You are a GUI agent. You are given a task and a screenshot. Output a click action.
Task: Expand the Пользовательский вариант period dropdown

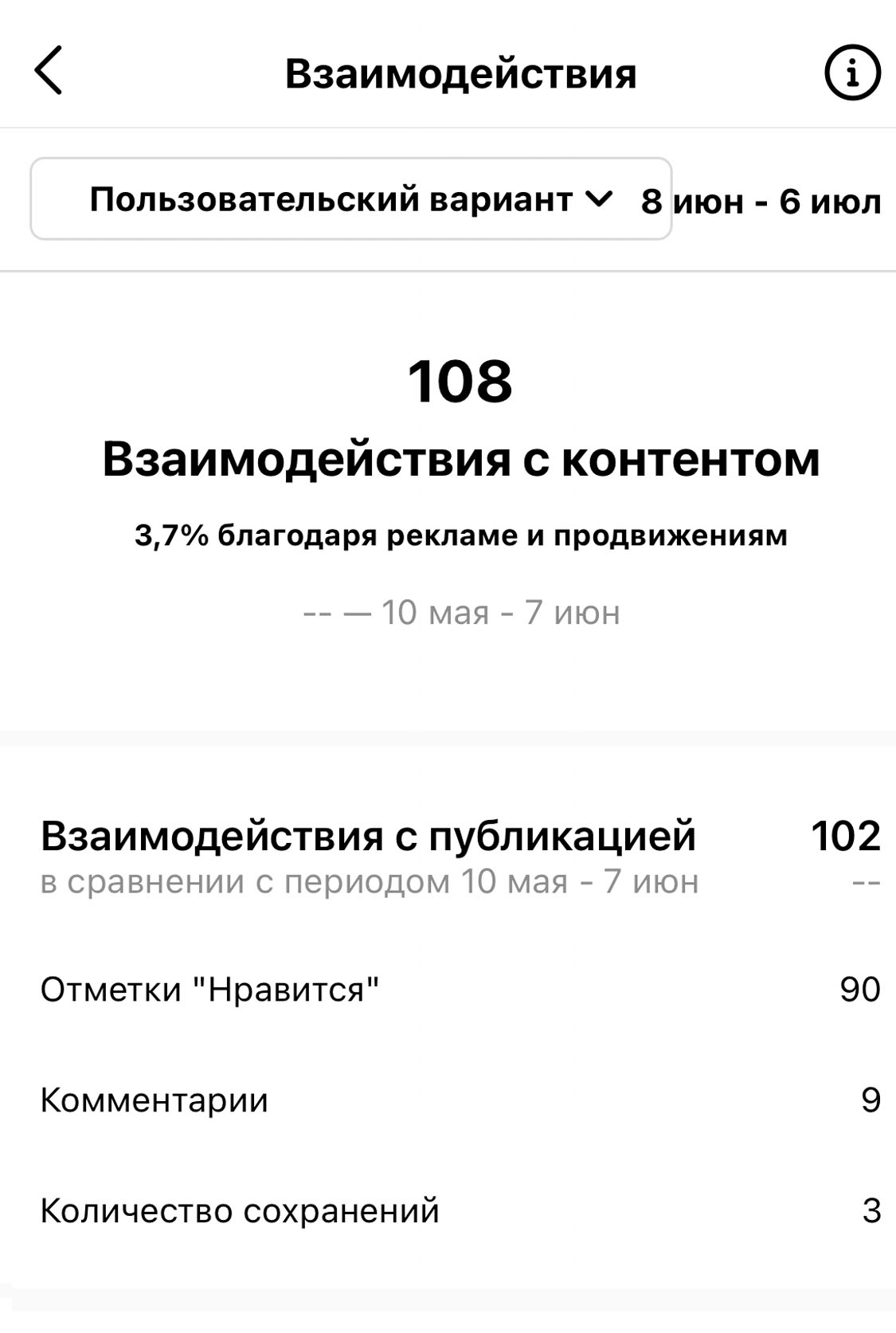350,199
